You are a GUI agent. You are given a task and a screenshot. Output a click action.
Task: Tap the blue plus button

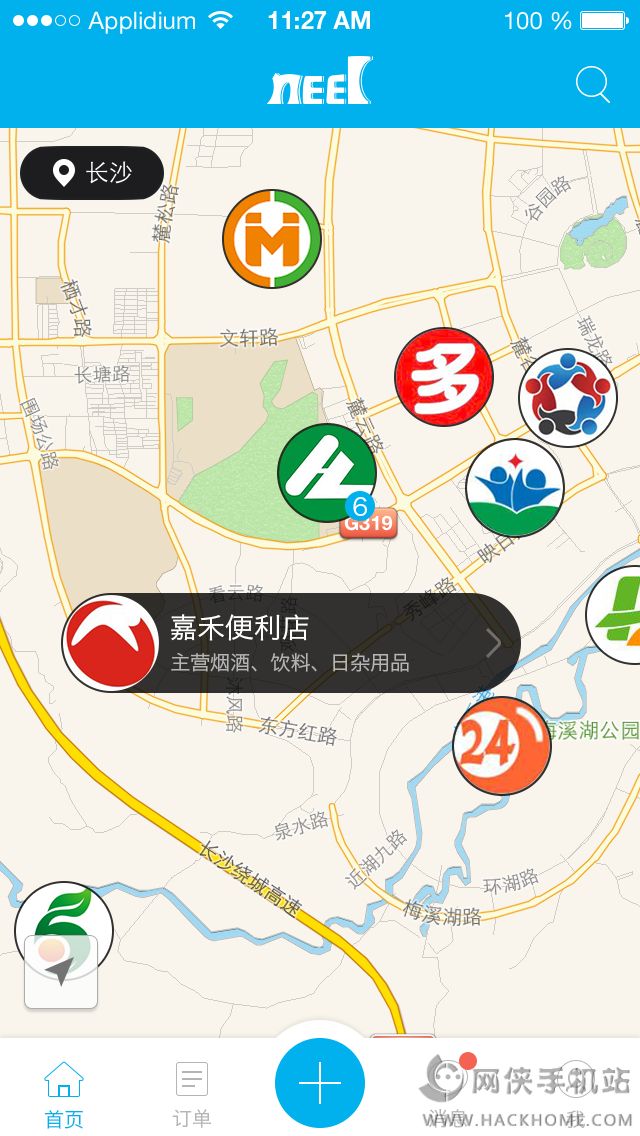click(x=320, y=1083)
